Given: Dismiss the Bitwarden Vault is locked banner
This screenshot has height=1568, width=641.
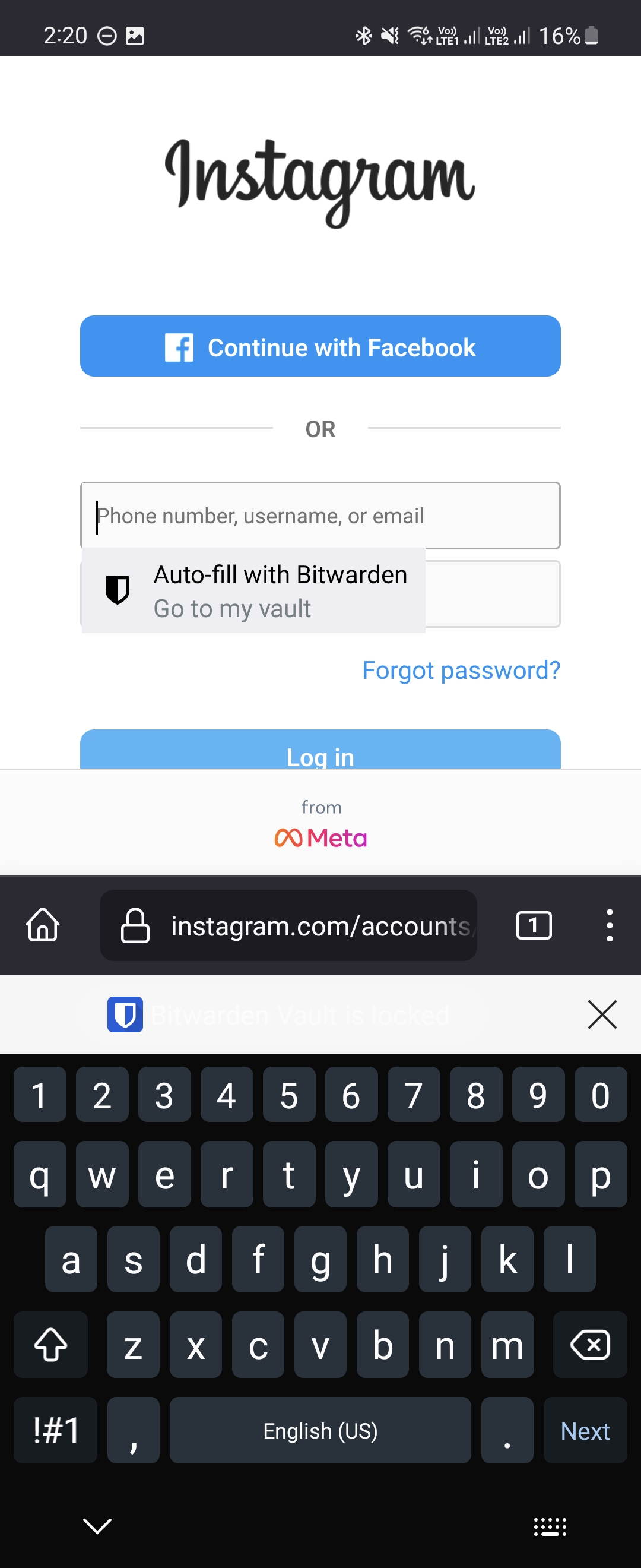Looking at the screenshot, I should pos(601,1014).
